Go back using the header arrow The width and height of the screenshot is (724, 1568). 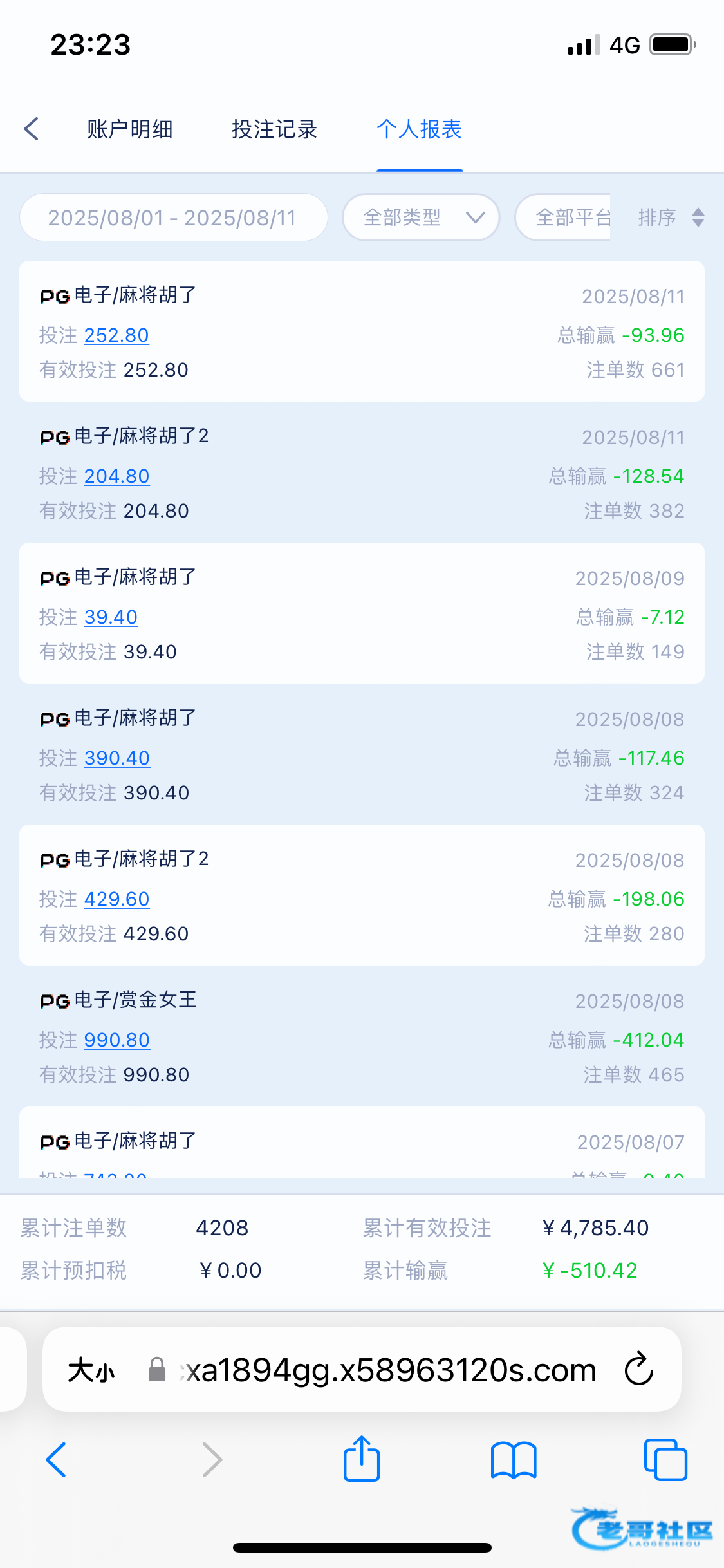tap(32, 129)
